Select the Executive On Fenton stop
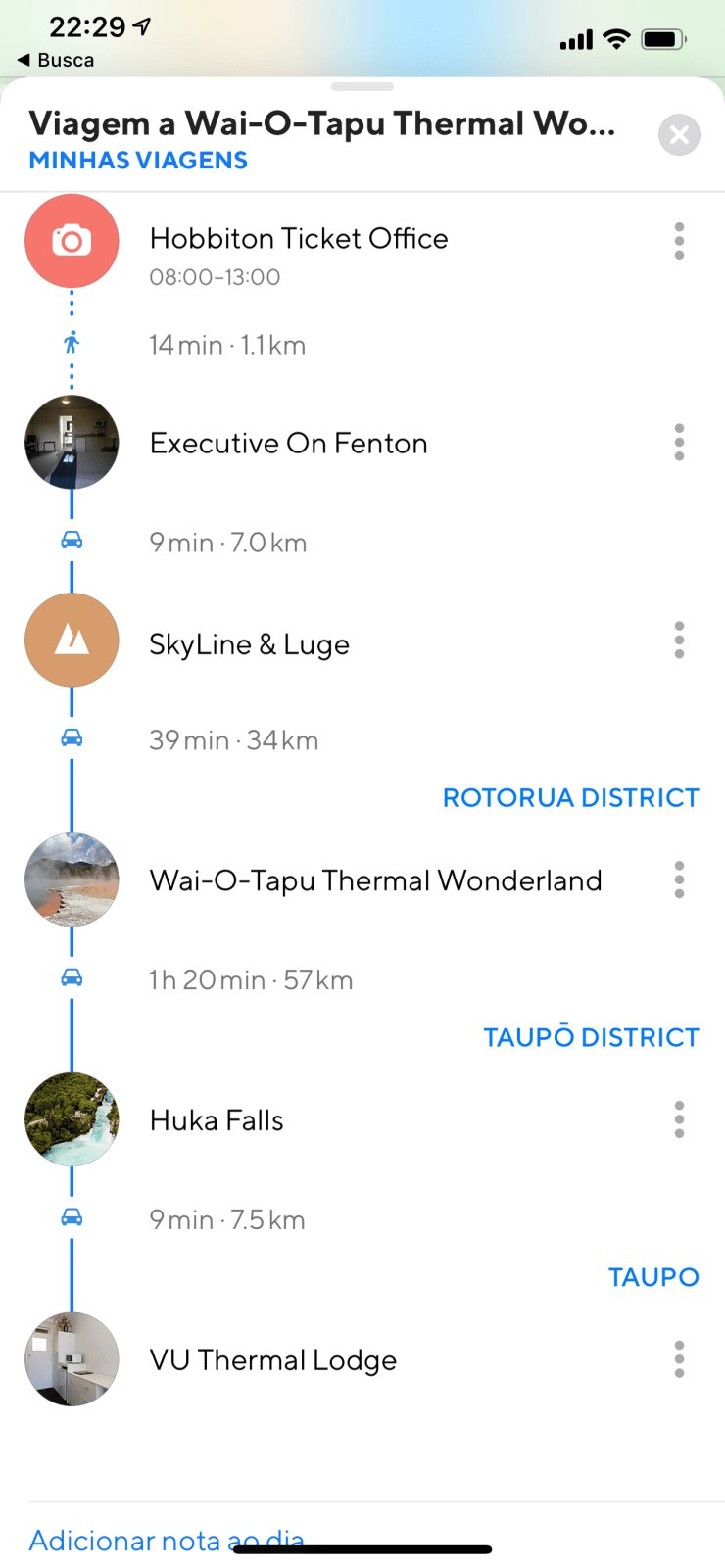Screen dimensions: 725x1568 coord(288,444)
